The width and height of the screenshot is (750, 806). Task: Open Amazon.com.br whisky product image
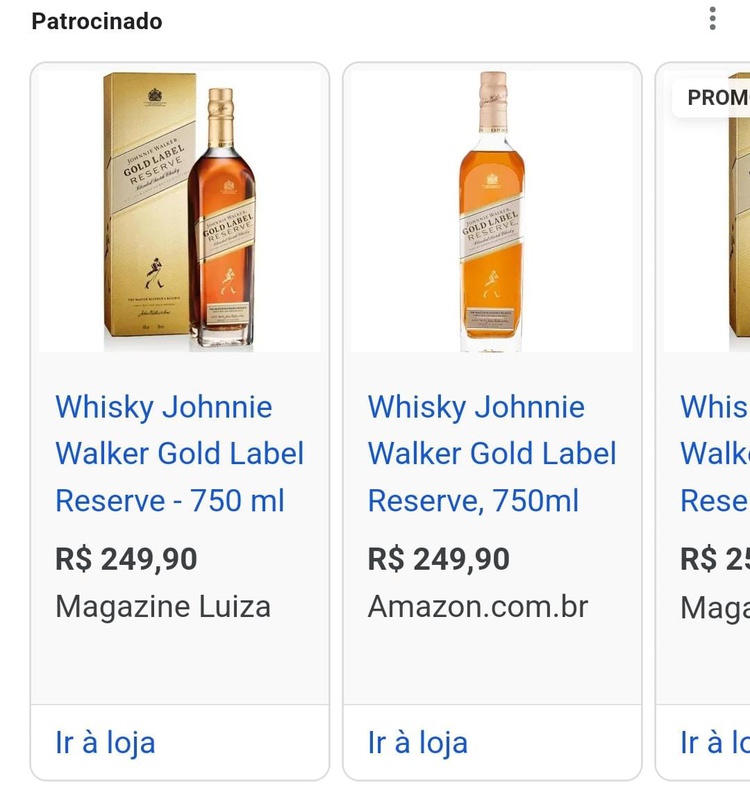pos(492,212)
